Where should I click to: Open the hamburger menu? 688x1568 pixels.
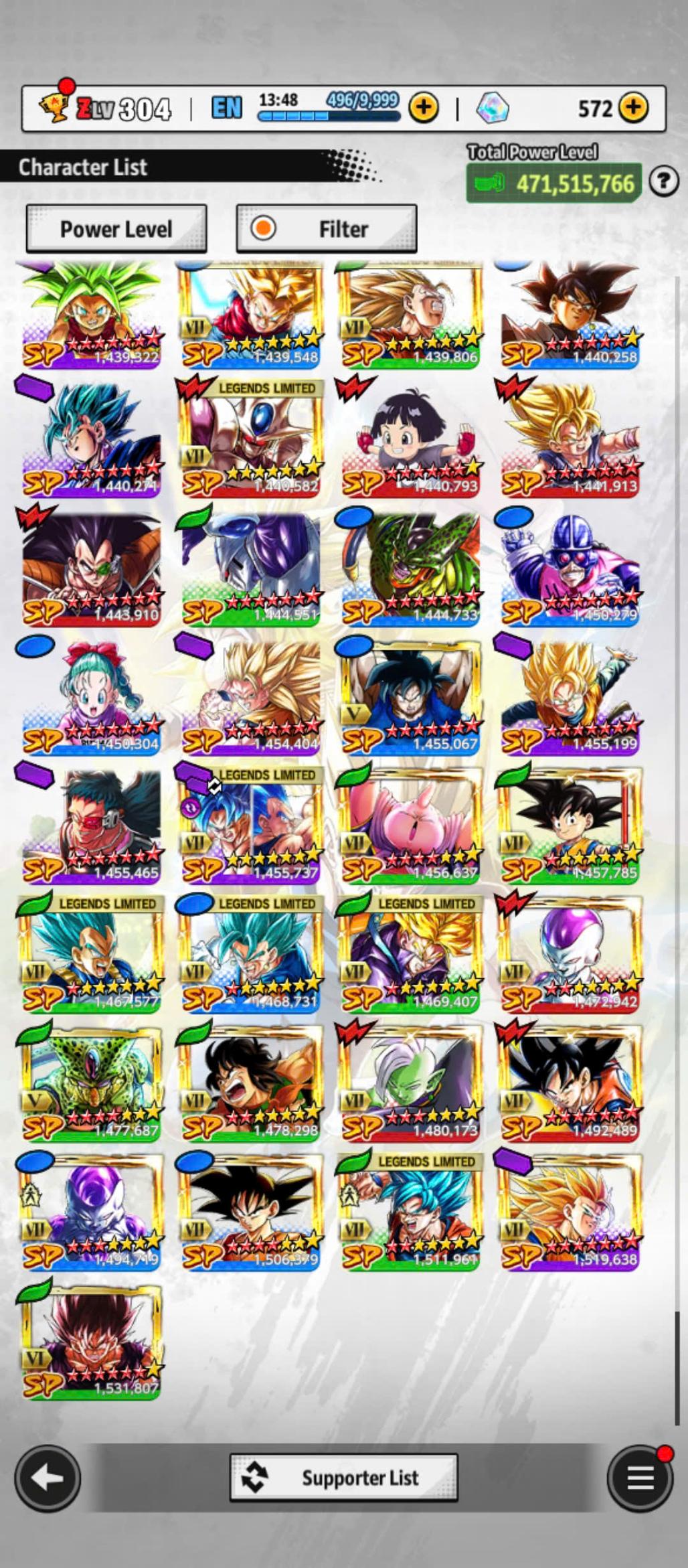[x=639, y=1478]
